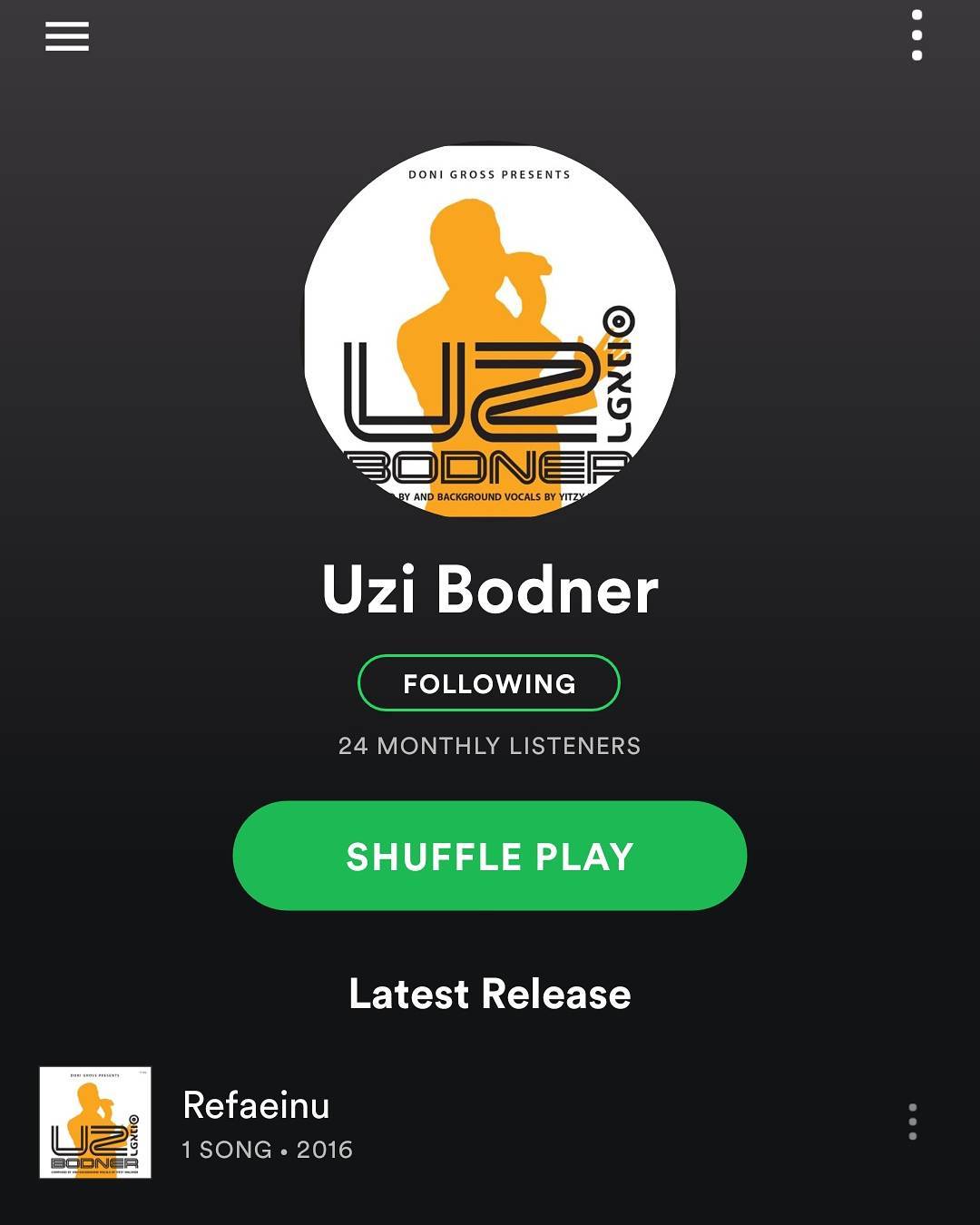Unfollow via the Following button

489,683
